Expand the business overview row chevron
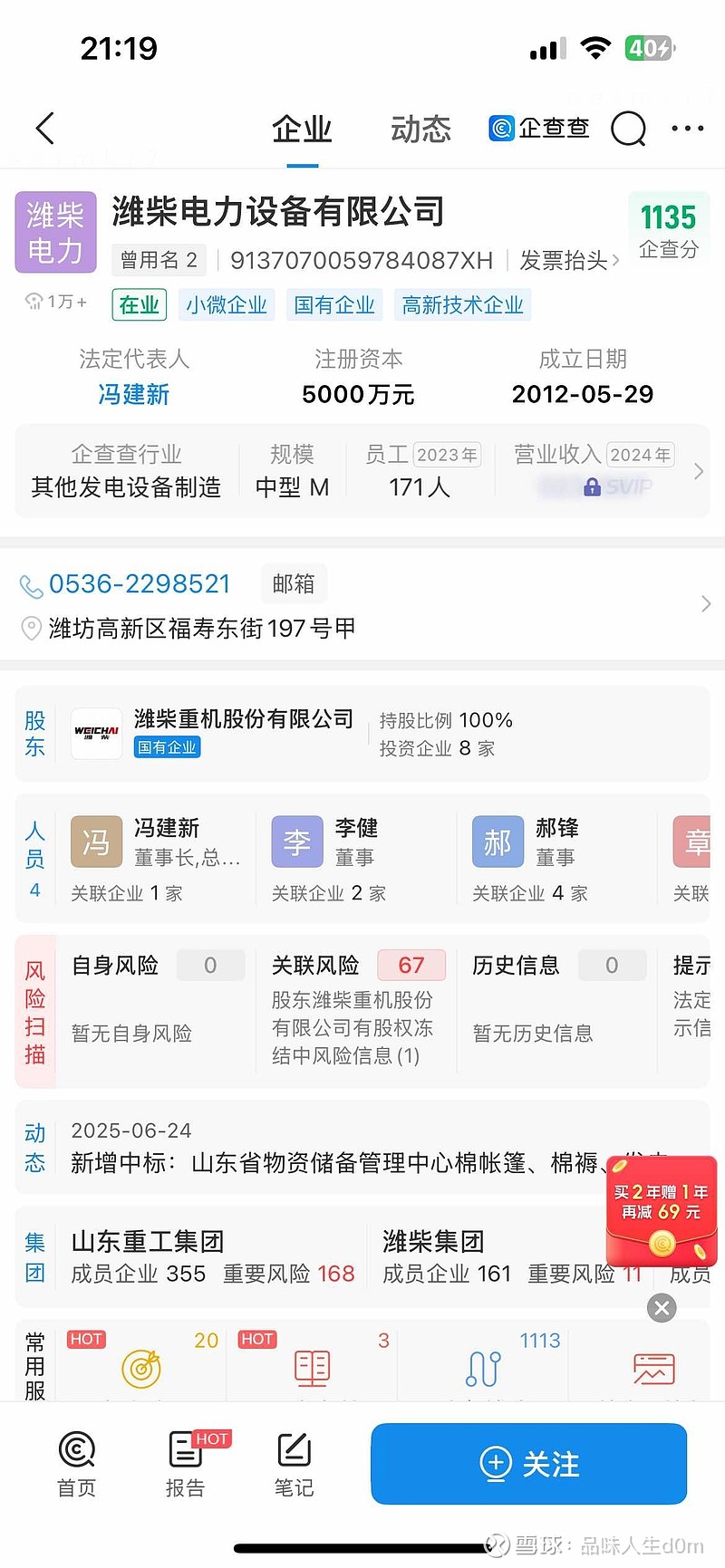Viewport: 725px width, 1568px height. click(698, 471)
